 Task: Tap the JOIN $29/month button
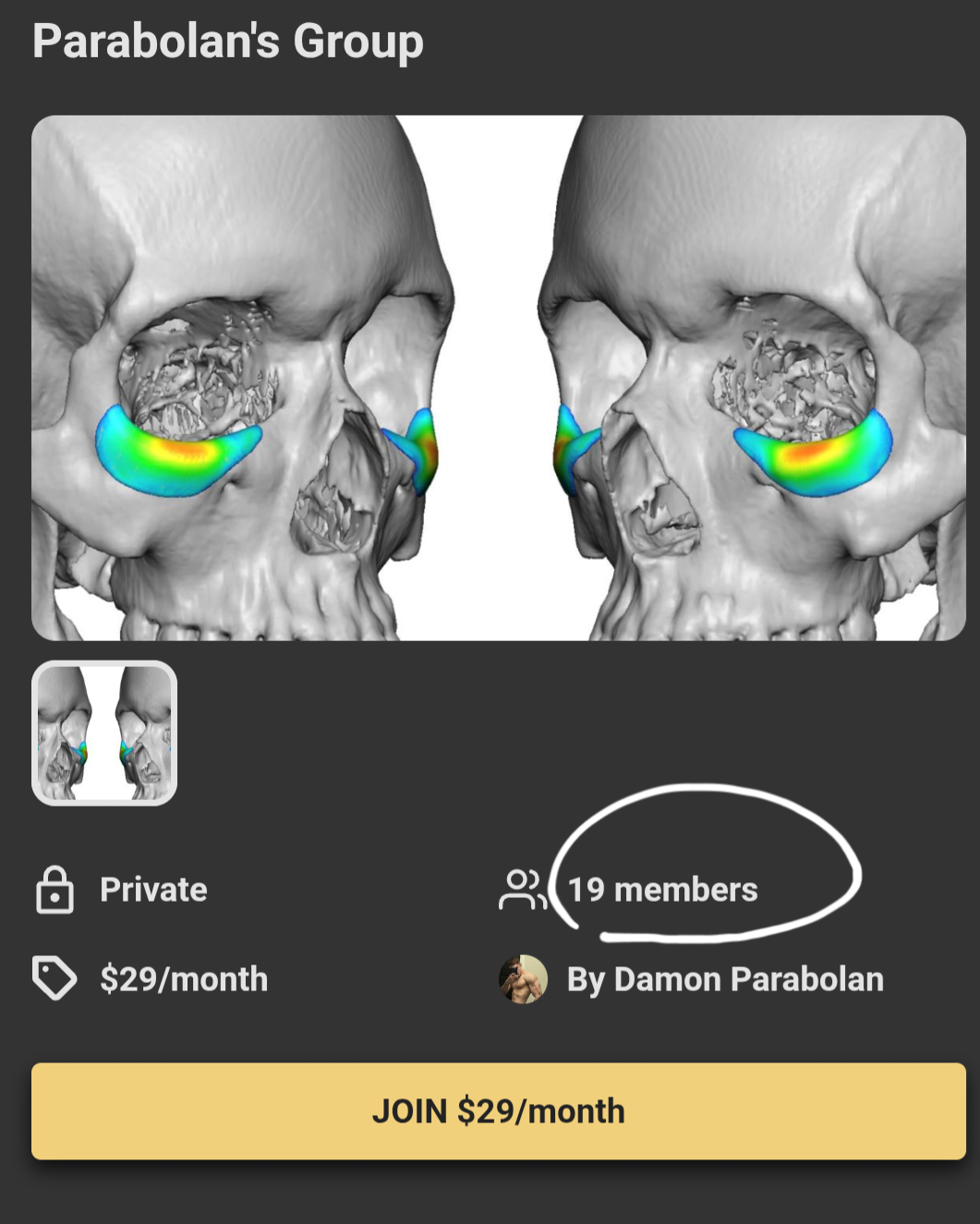[498, 1110]
